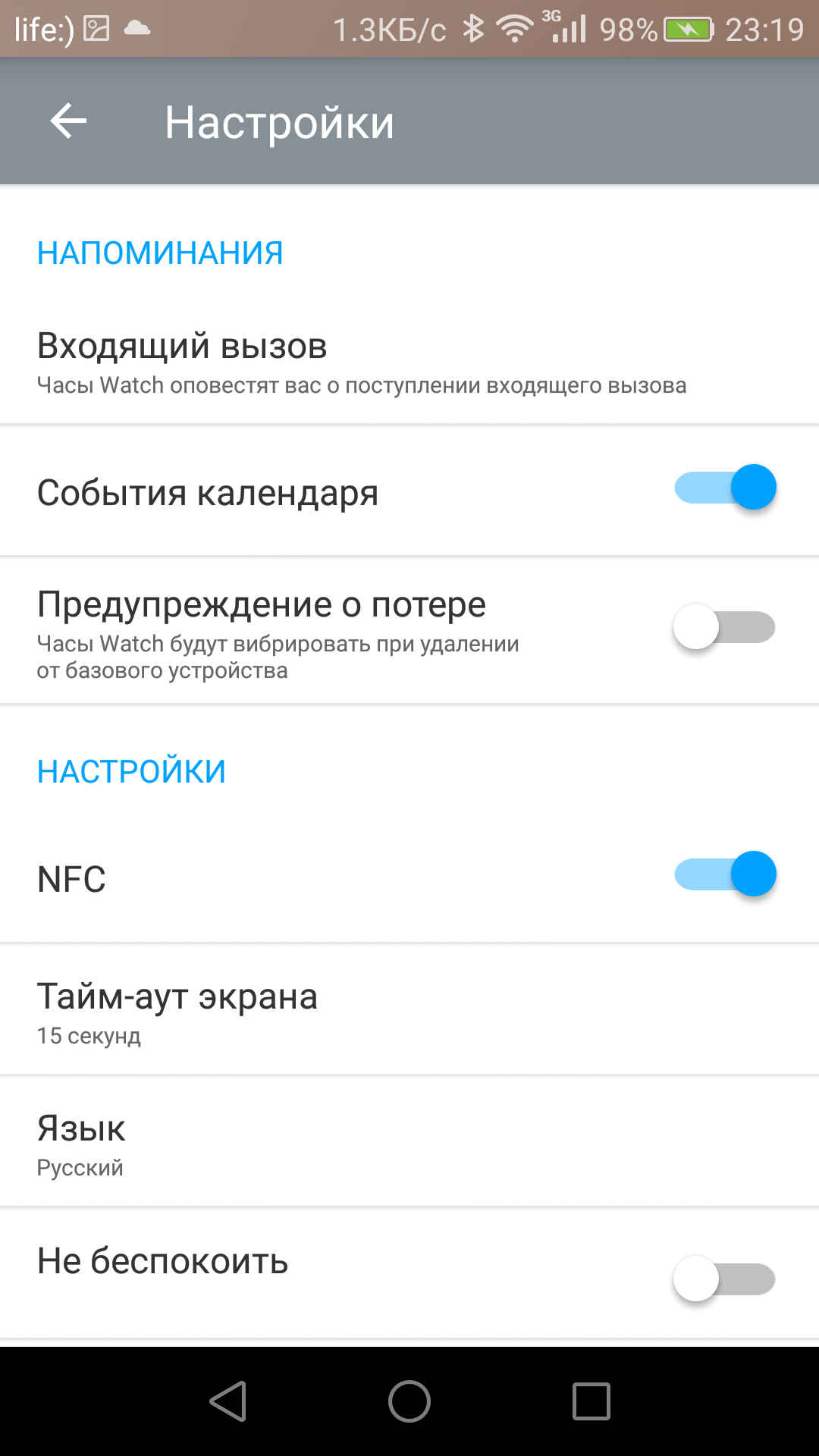Open recent apps from the navigation bar
Image resolution: width=819 pixels, height=1456 pixels.
click(591, 1401)
